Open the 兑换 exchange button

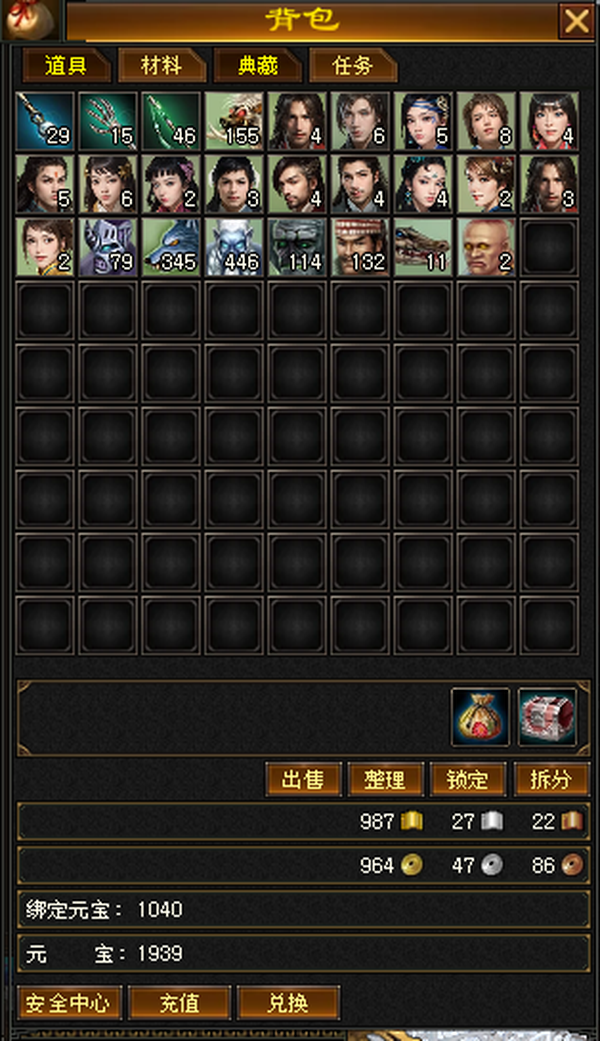(289, 1003)
